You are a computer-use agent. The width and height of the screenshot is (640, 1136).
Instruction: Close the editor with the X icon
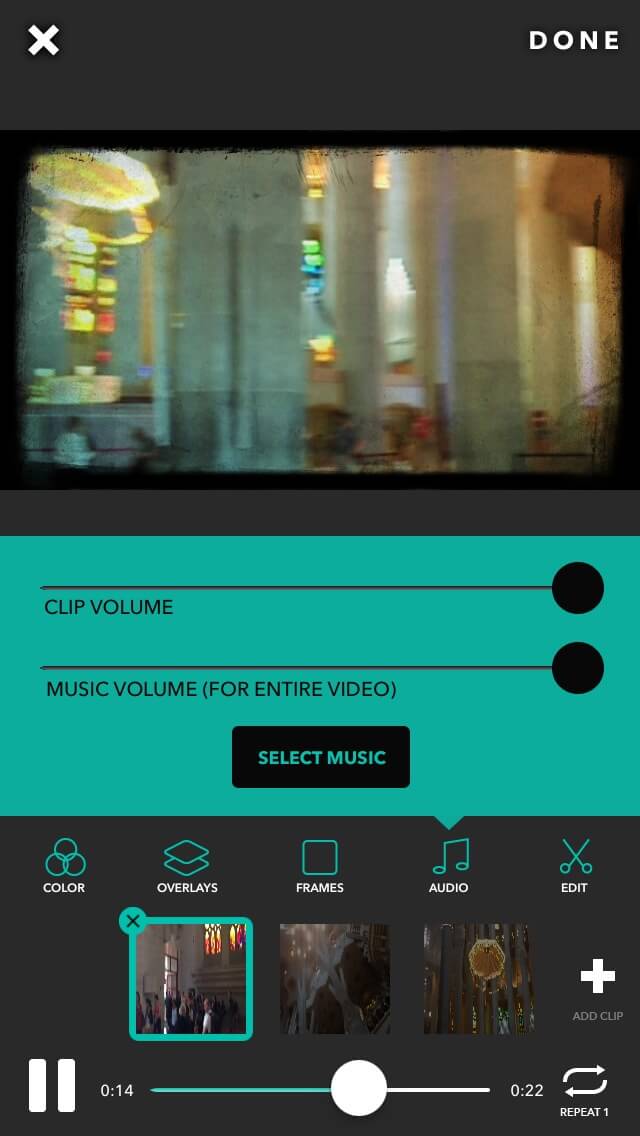[x=43, y=41]
